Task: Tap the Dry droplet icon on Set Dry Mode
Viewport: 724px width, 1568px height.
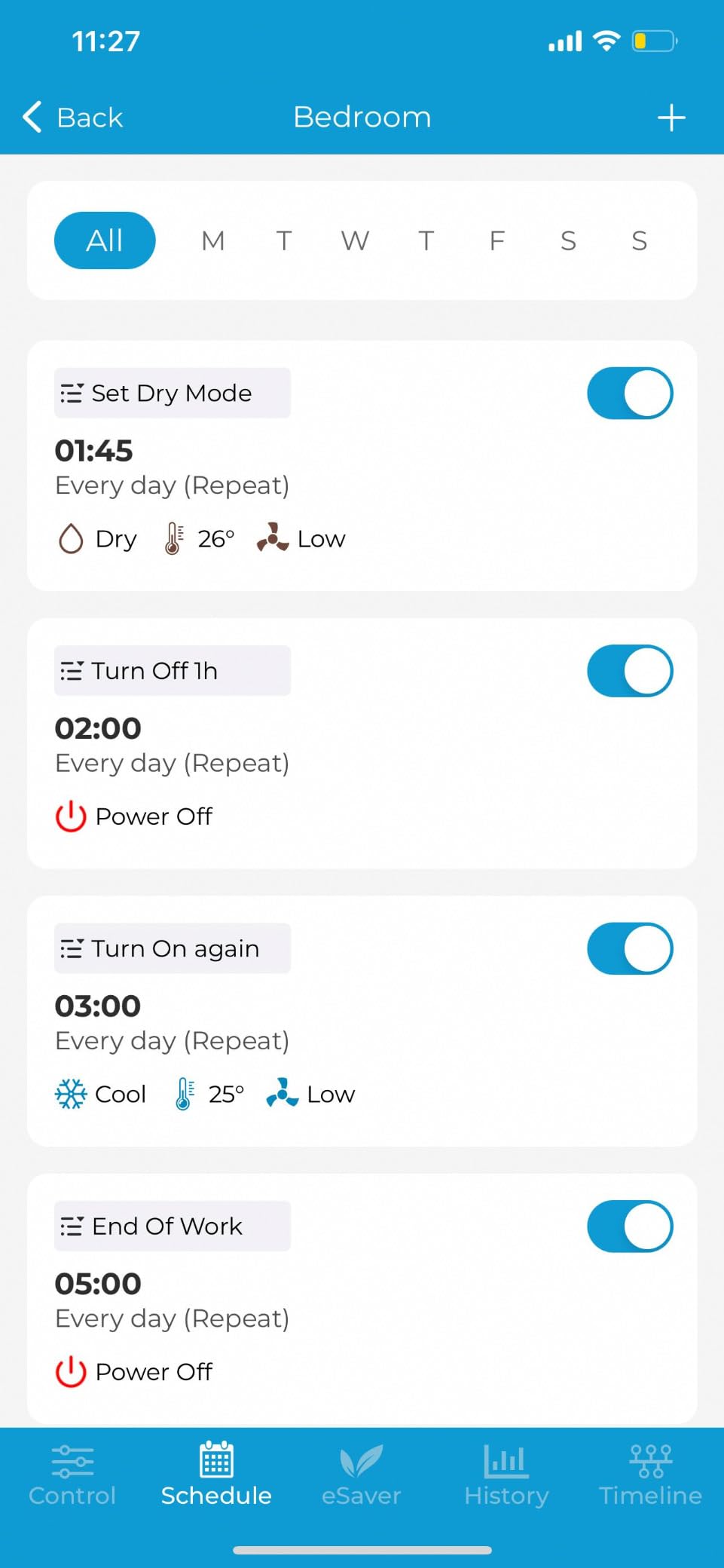Action: tap(71, 538)
